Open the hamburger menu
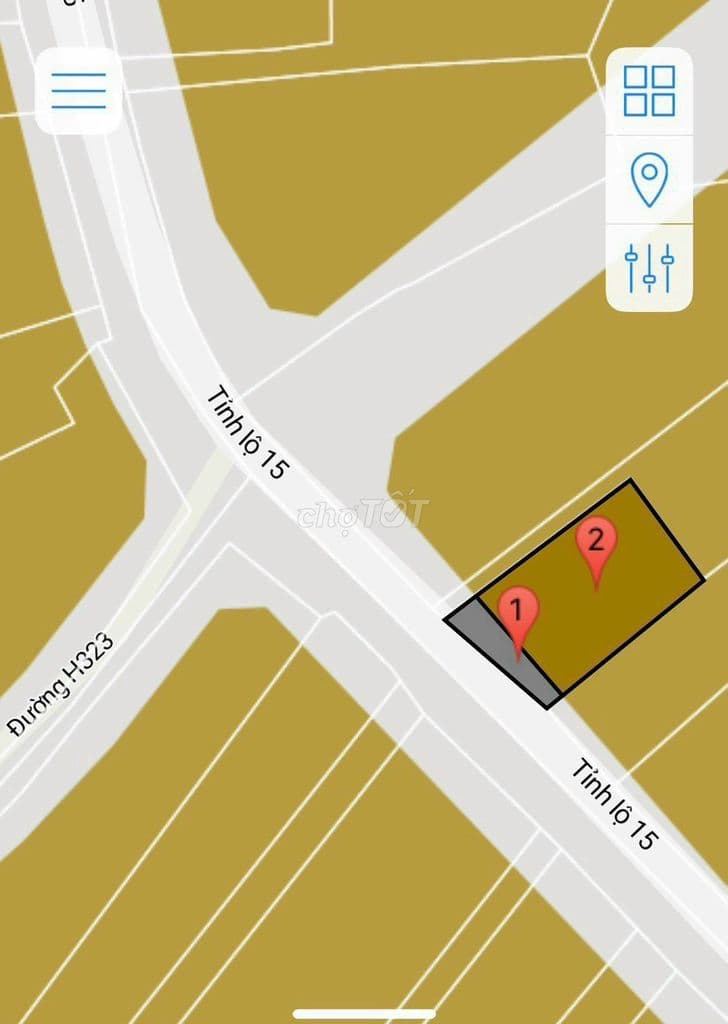 click(x=78, y=91)
